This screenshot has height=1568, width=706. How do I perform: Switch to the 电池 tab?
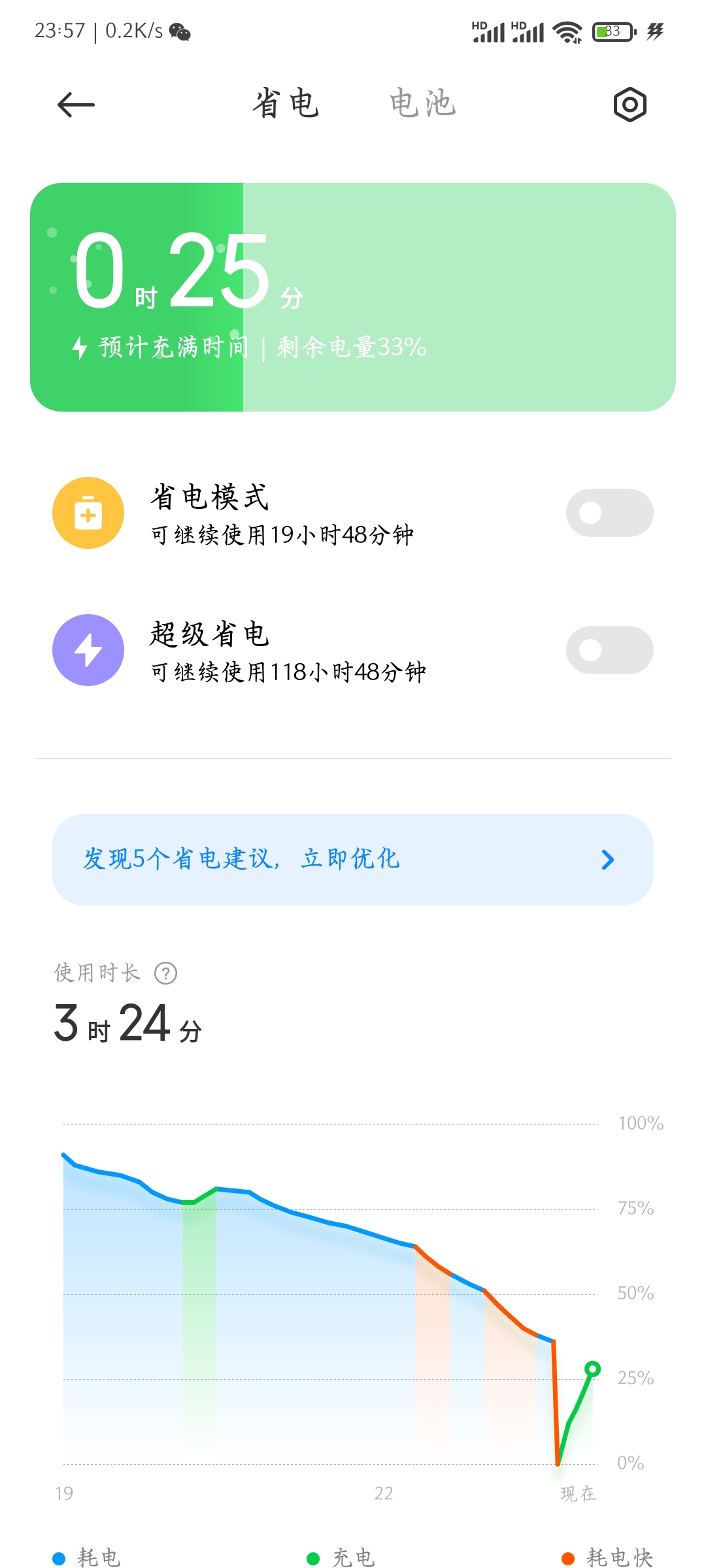[x=422, y=104]
